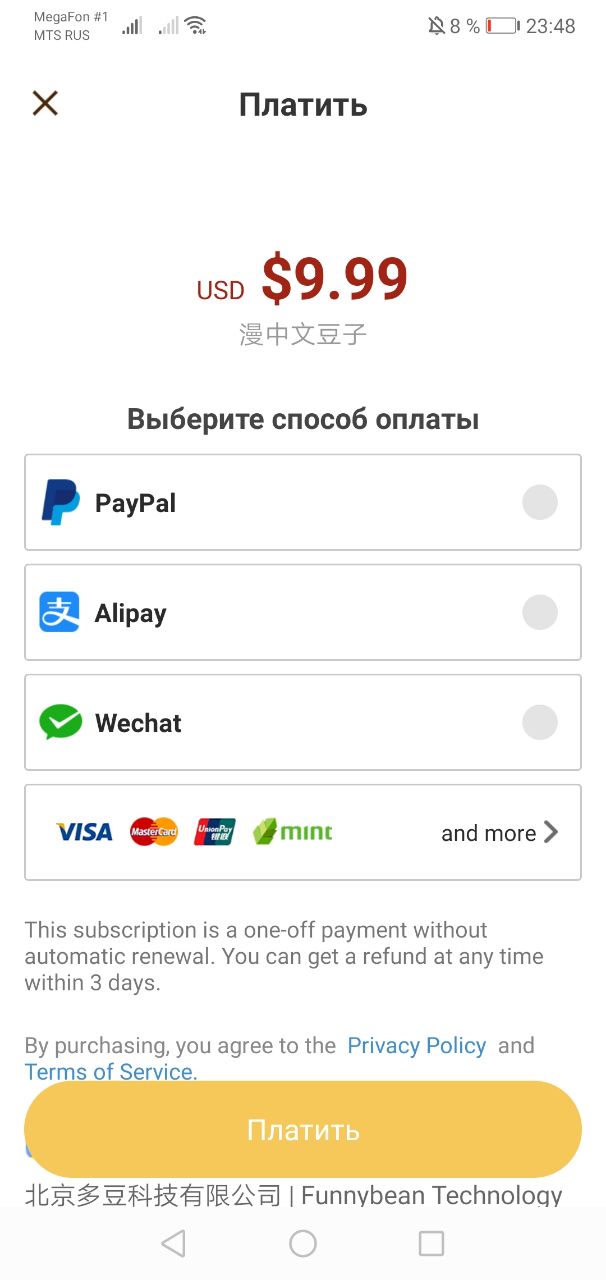Go back using system back button
This screenshot has width=606, height=1280.
click(174, 1243)
